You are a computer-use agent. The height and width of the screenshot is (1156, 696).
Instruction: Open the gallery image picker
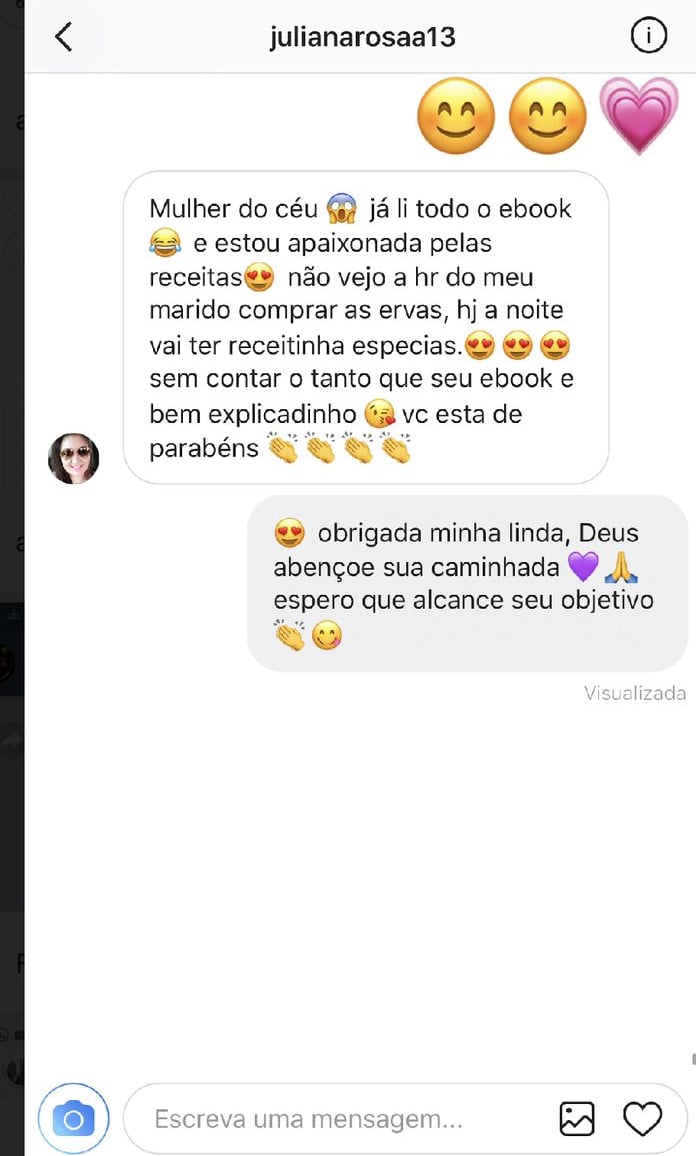(577, 1119)
